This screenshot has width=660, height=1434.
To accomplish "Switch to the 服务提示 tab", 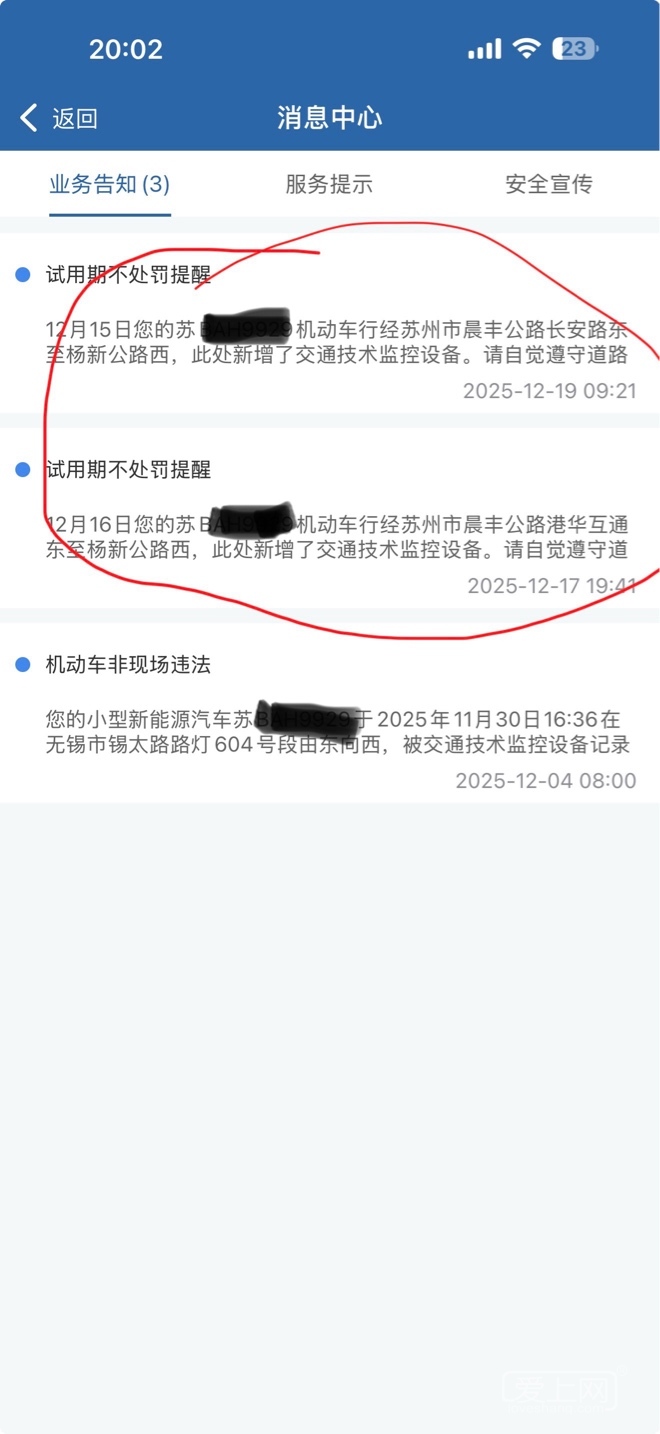I will [x=329, y=184].
